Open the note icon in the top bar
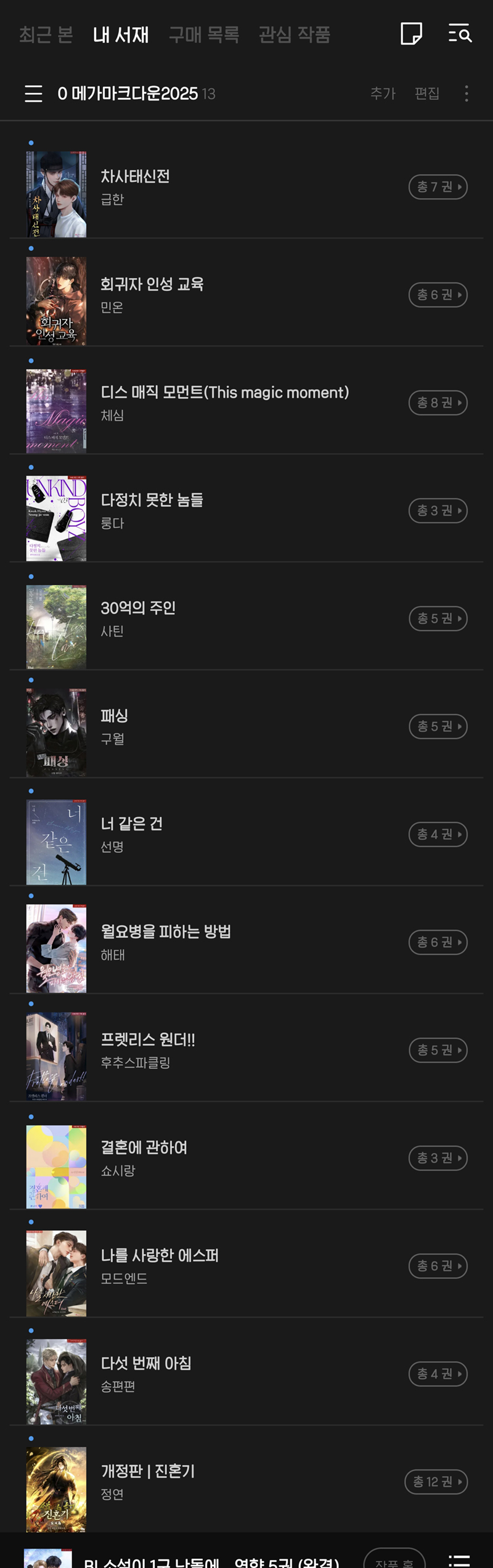 (x=411, y=34)
